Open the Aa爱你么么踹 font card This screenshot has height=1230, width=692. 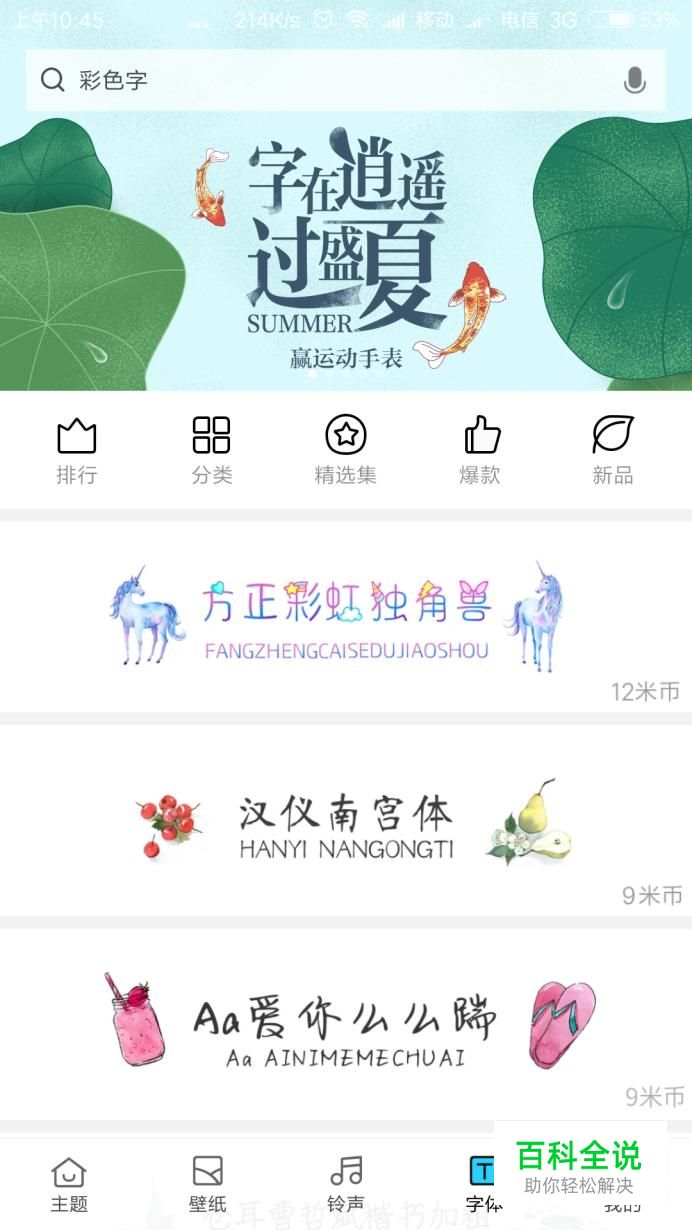(x=346, y=1024)
